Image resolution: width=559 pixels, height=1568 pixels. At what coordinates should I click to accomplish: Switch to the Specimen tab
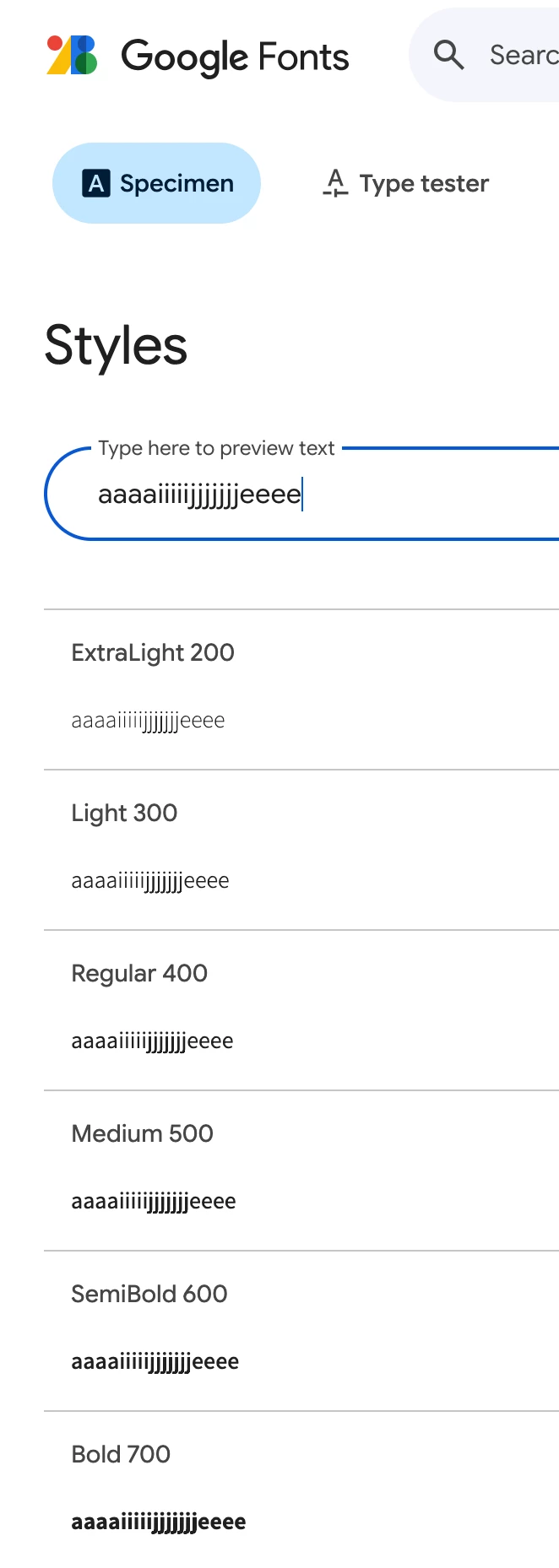tap(157, 183)
